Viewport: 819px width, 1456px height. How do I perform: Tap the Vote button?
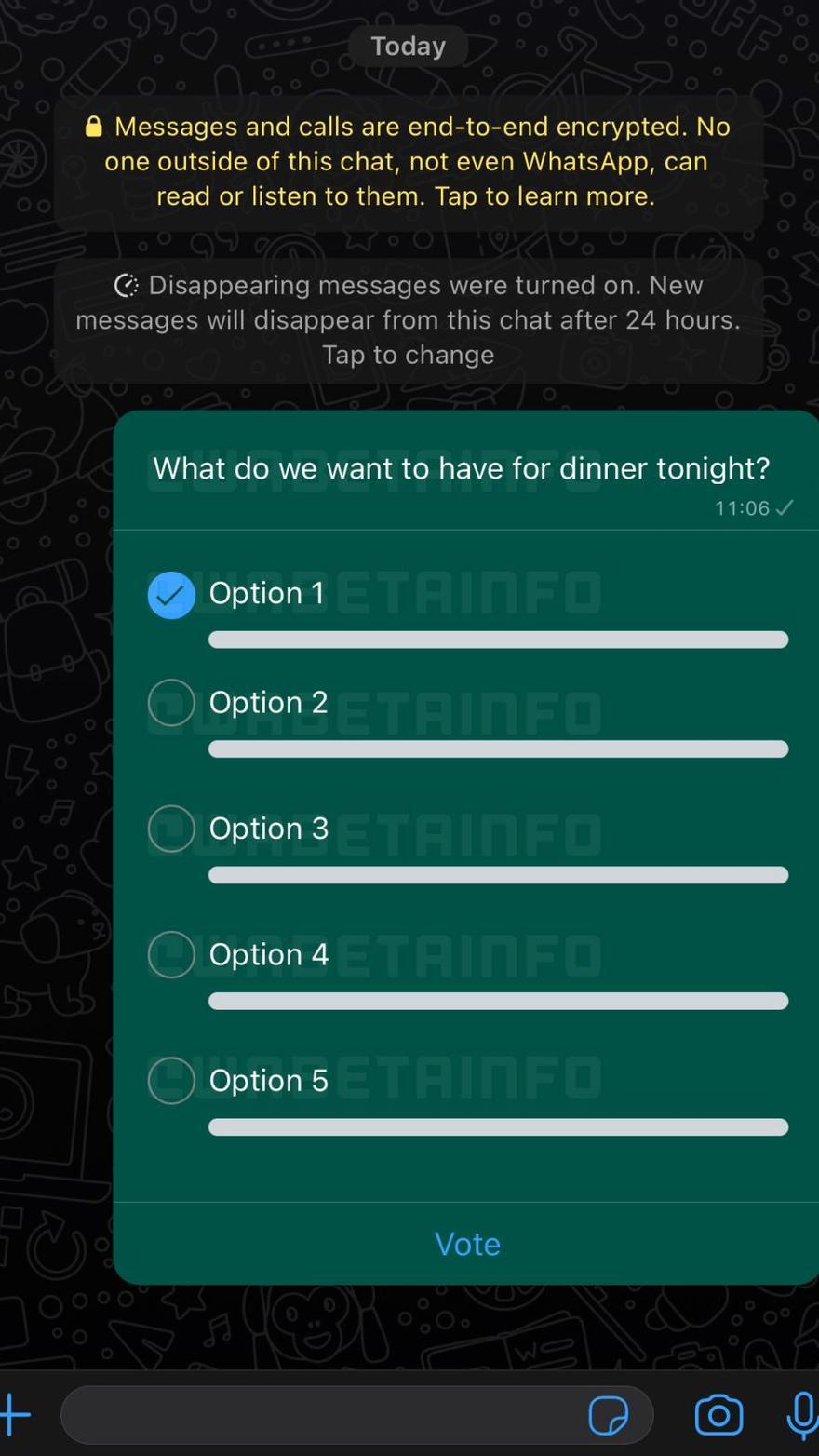(x=467, y=1244)
